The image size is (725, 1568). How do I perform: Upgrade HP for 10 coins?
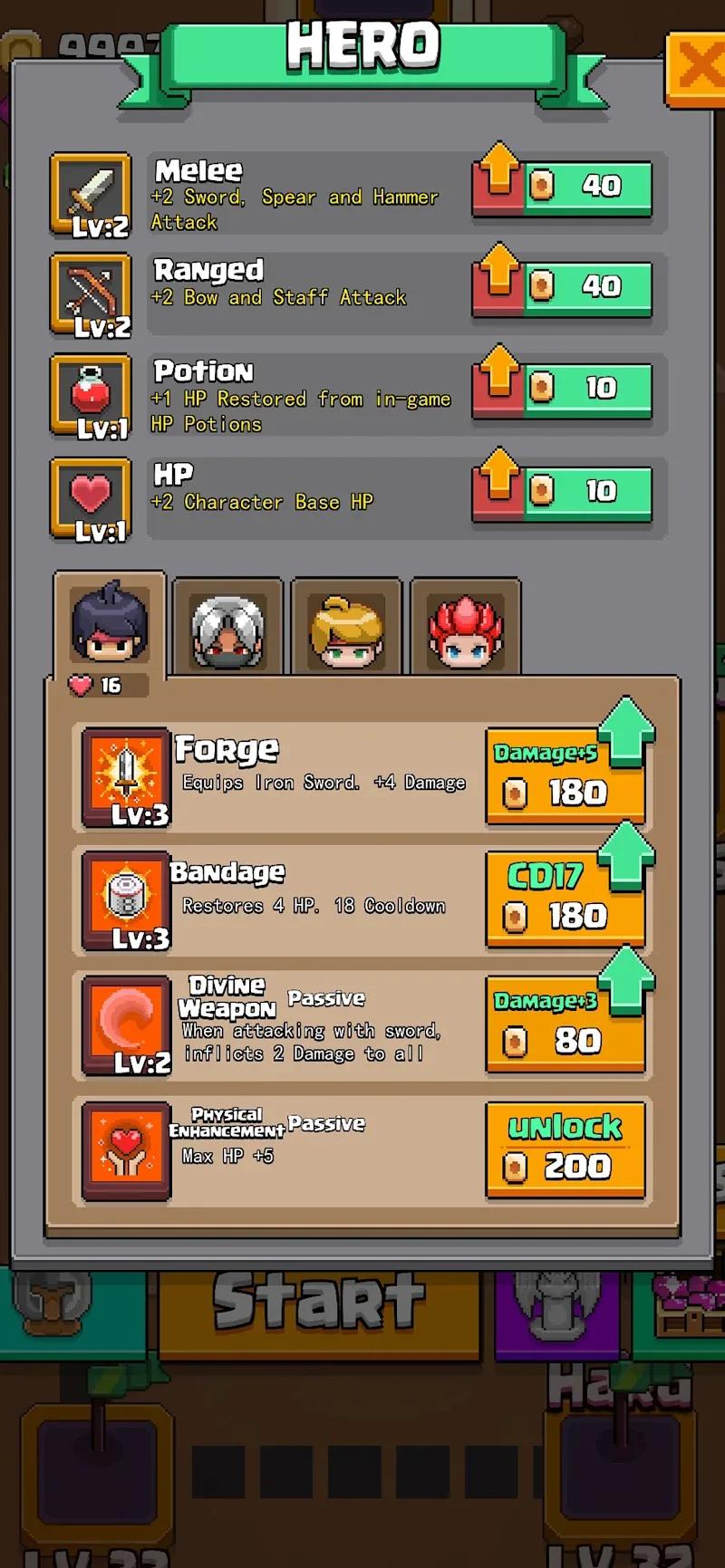coord(562,493)
